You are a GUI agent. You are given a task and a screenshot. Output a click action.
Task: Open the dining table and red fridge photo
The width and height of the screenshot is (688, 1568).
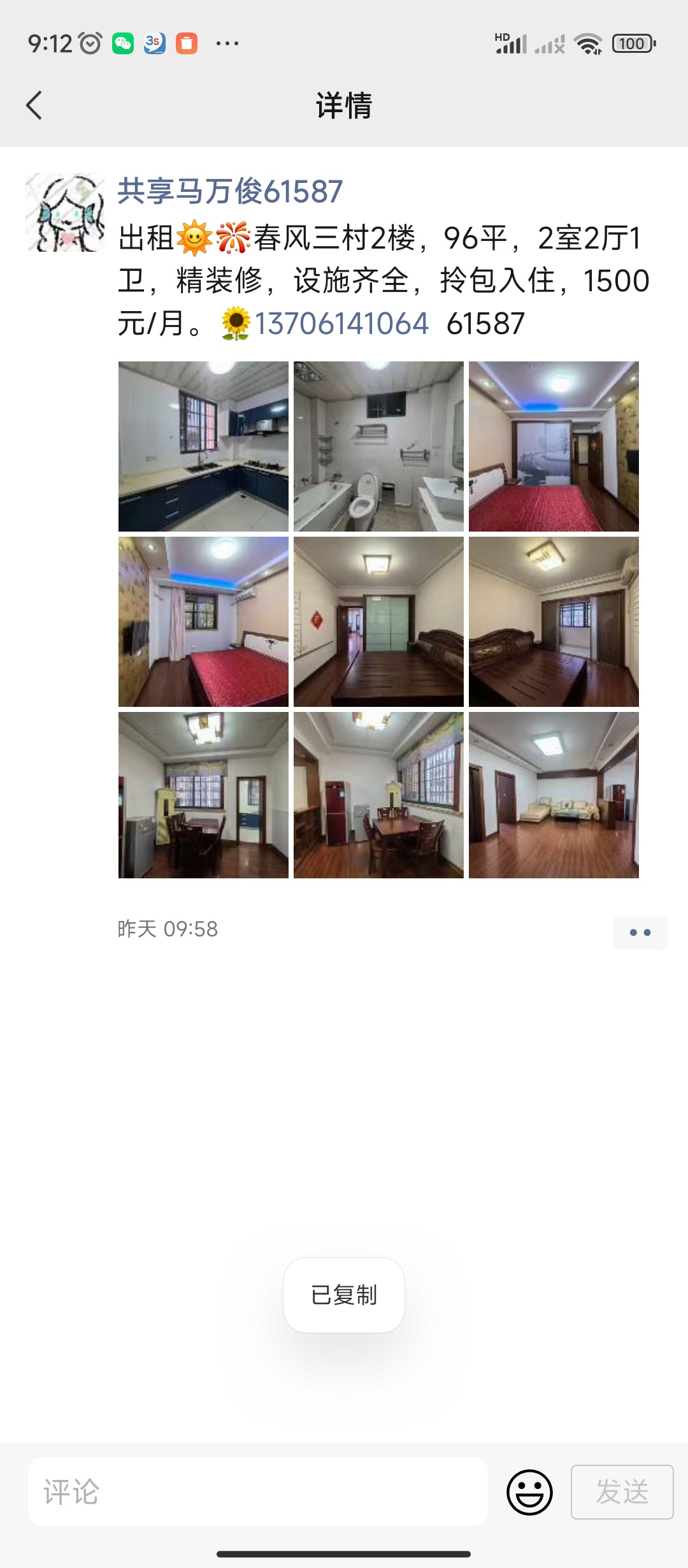[378, 795]
